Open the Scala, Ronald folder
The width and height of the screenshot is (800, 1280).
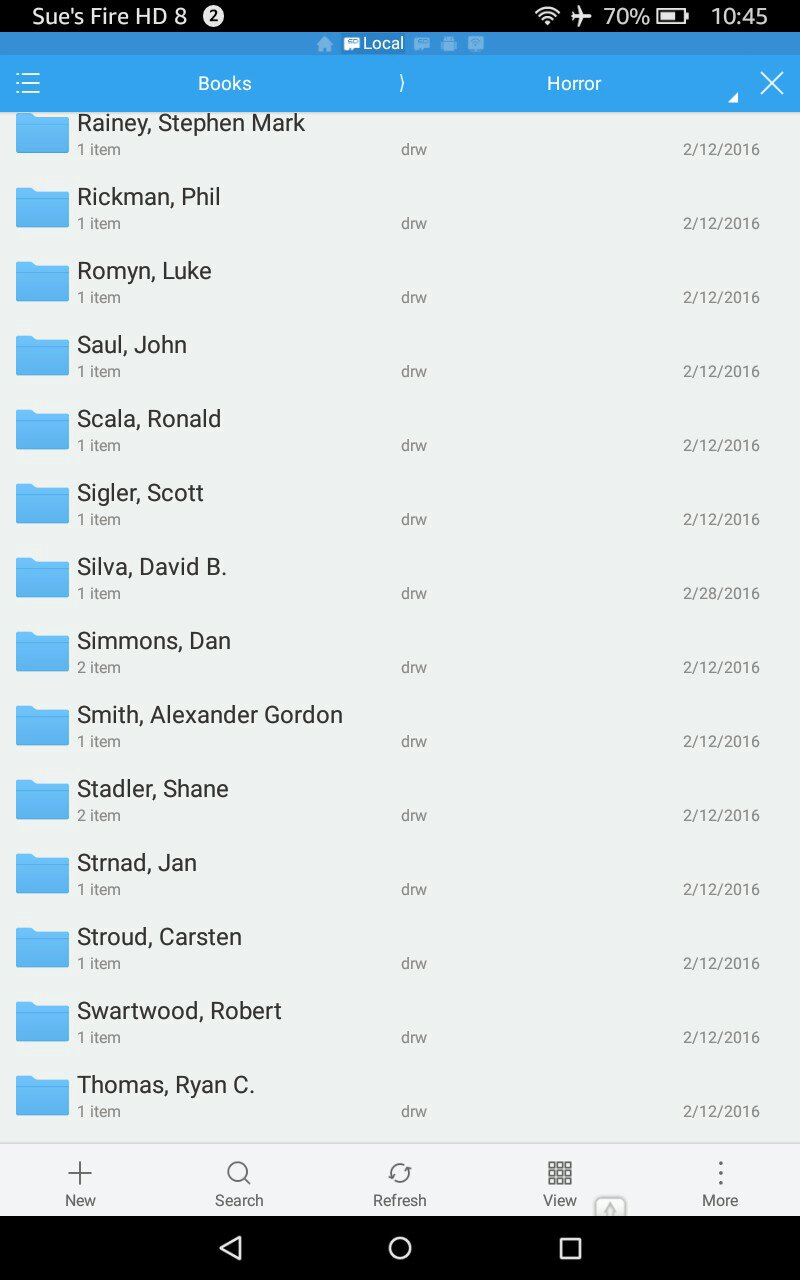pyautogui.click(x=149, y=429)
